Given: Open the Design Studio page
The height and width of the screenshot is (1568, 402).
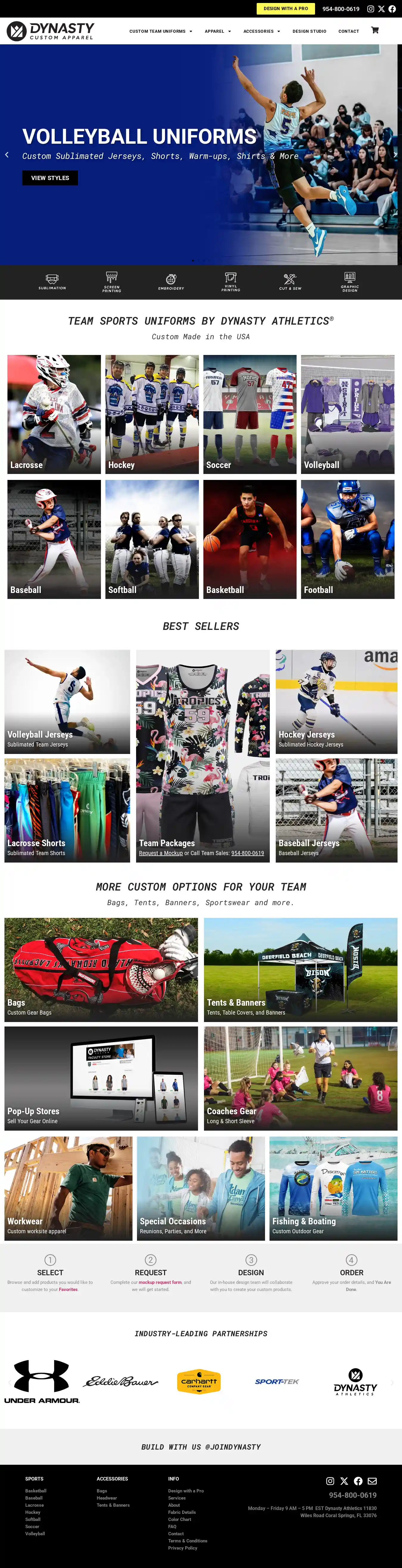Looking at the screenshot, I should tap(309, 31).
